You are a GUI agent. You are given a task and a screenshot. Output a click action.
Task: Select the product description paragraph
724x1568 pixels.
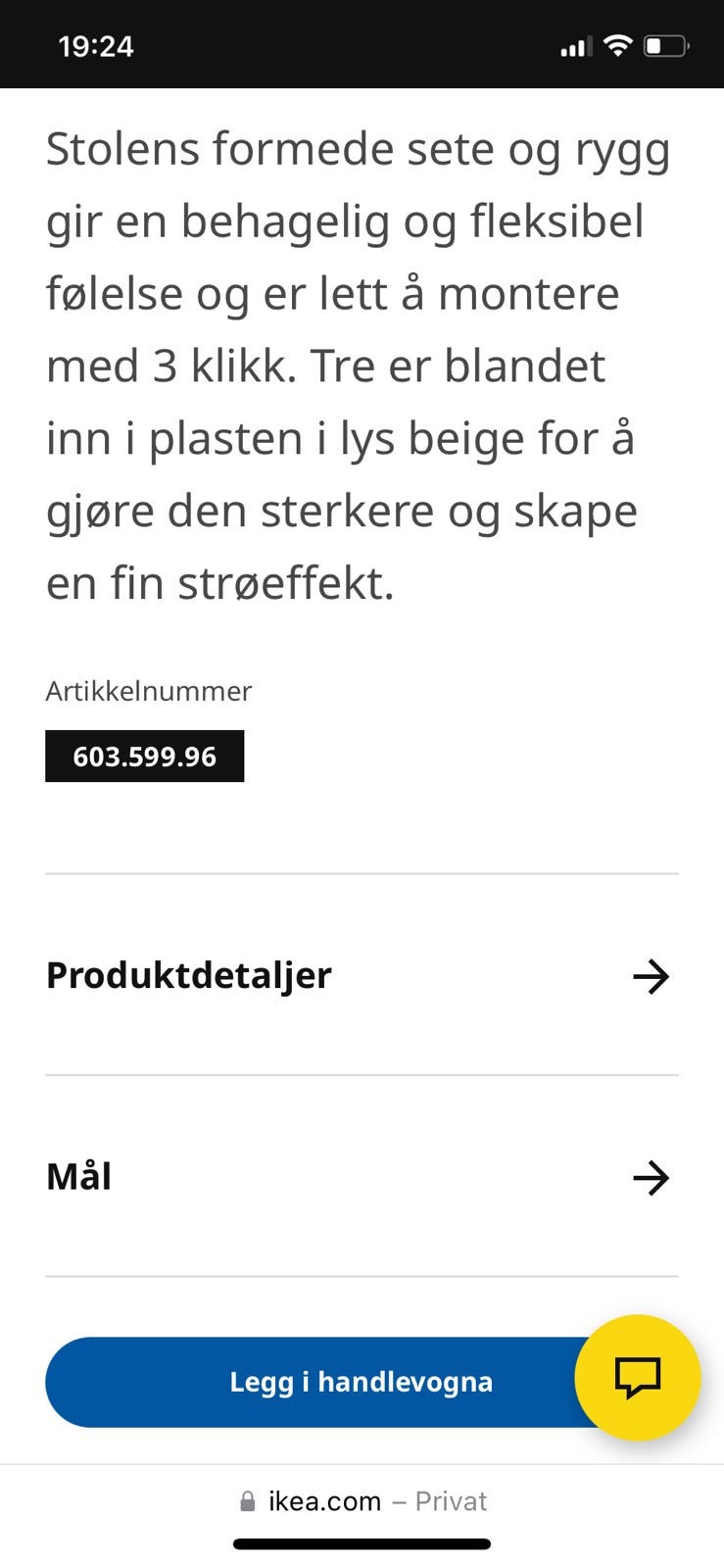pos(358,365)
